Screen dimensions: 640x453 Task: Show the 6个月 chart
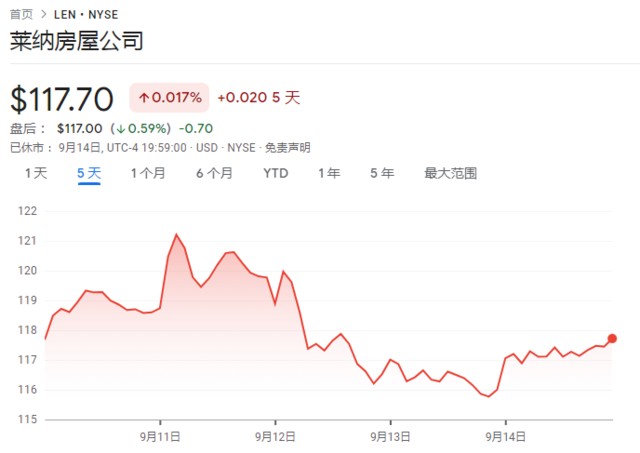pos(214,173)
